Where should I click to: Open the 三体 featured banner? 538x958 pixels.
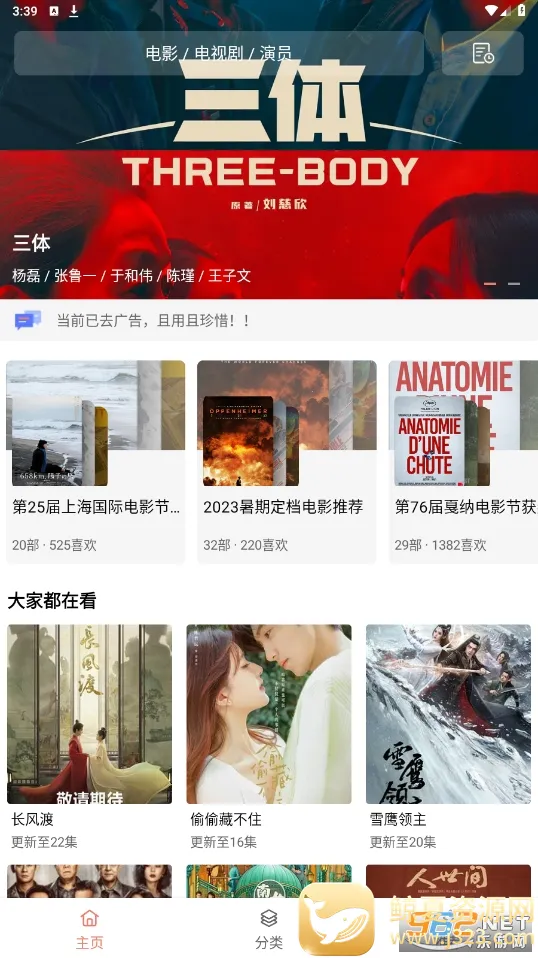point(269,150)
